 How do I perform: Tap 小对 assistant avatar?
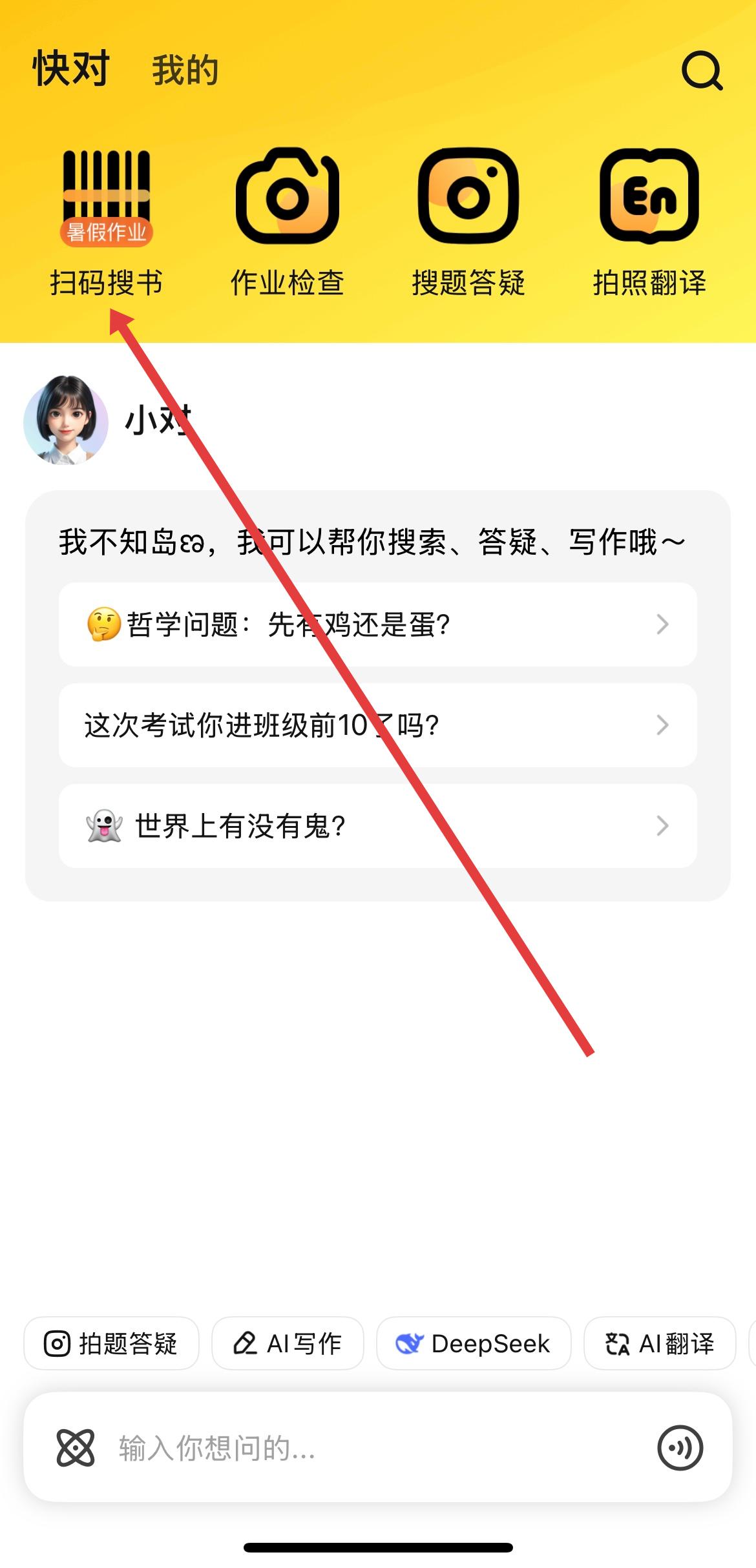[x=66, y=420]
